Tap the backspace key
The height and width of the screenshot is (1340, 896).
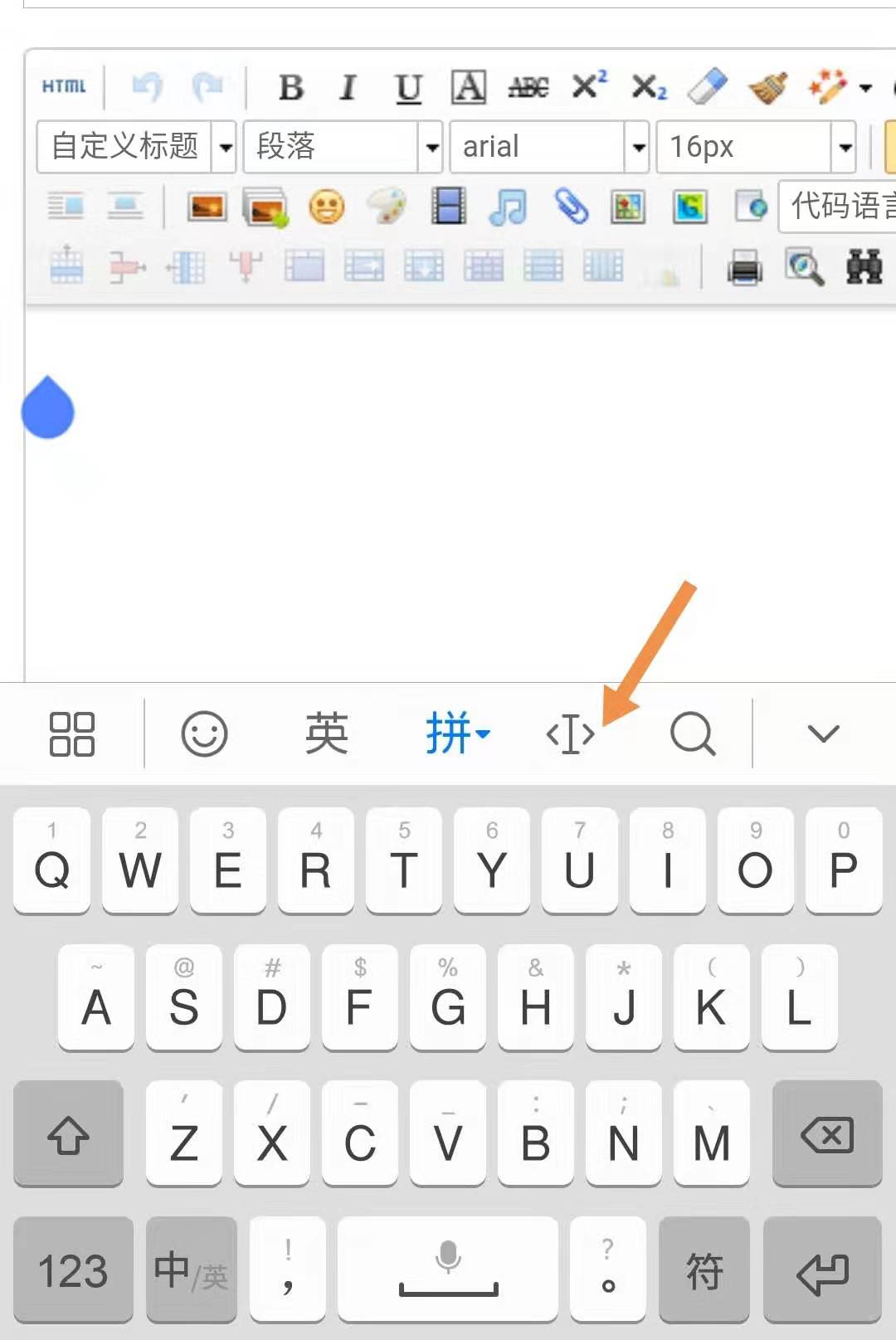(826, 1134)
